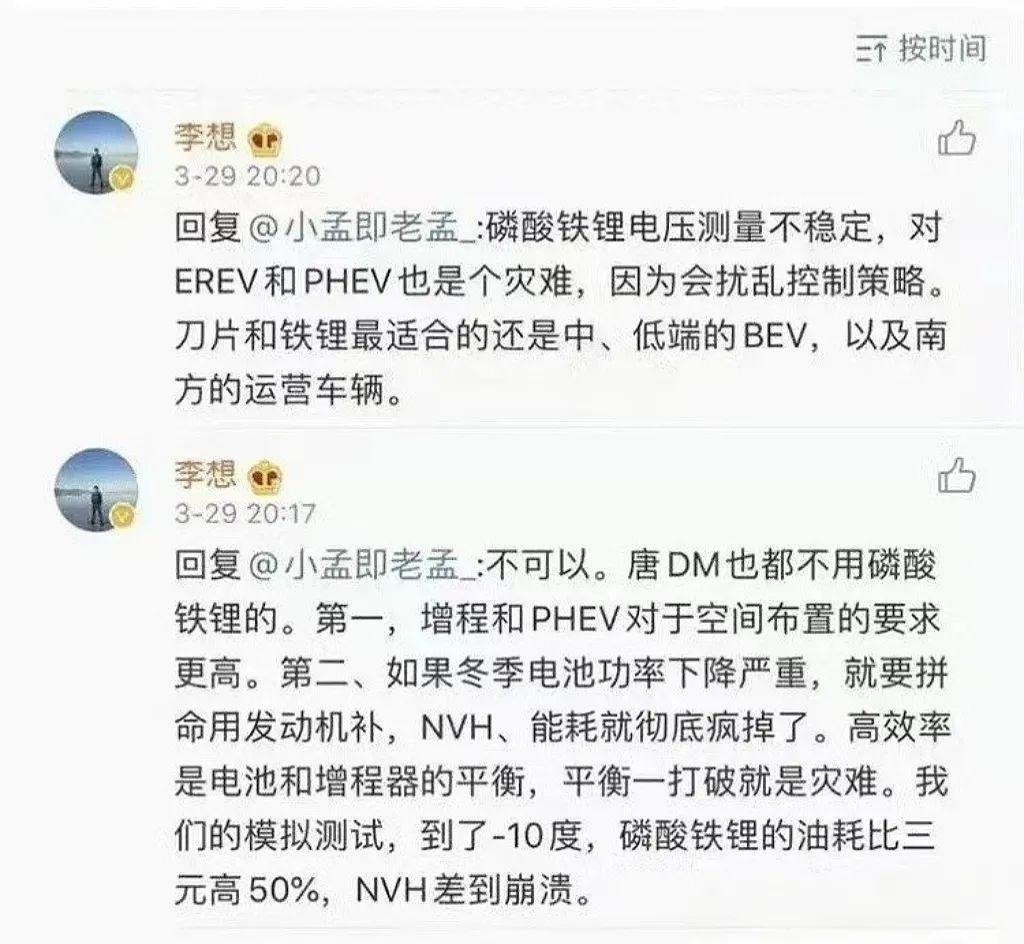Like 李想's comment posted at 20:17
The width and height of the screenshot is (1024, 944).
(x=956, y=475)
